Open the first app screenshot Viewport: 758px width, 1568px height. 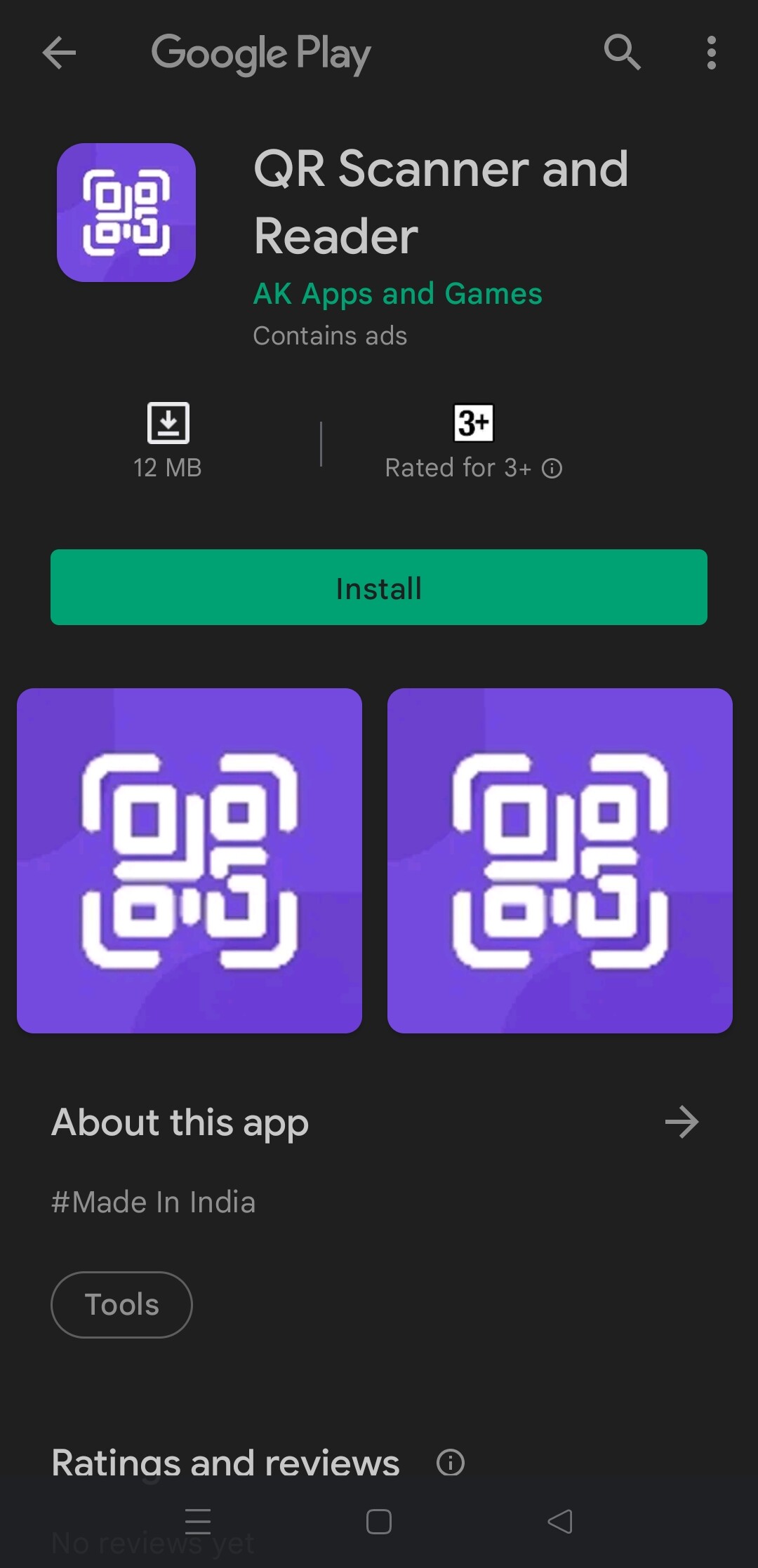click(x=189, y=860)
